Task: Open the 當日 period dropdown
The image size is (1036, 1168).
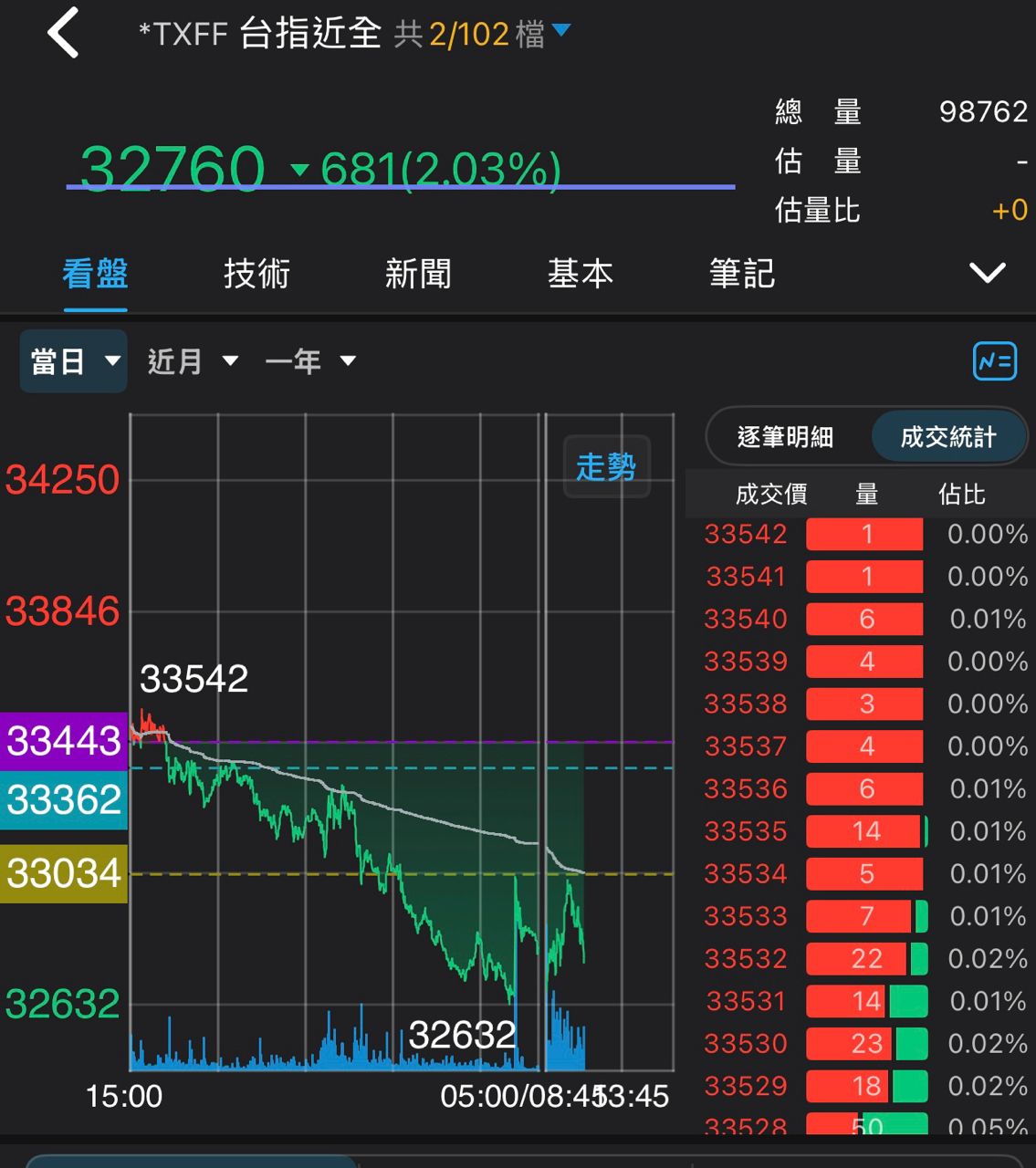Action: click(x=74, y=361)
